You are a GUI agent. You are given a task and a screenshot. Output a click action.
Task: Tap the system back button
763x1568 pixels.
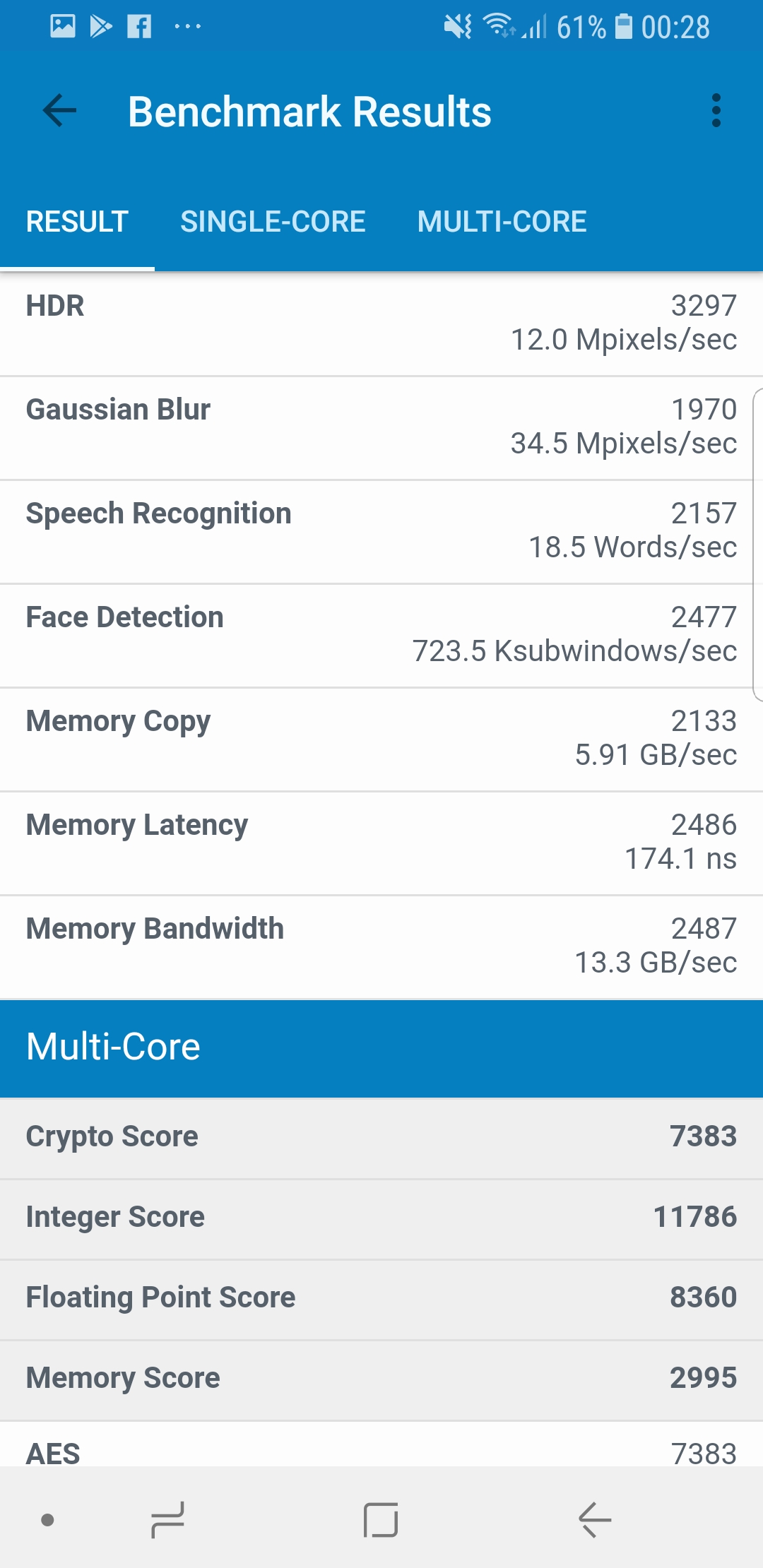pos(594,1519)
